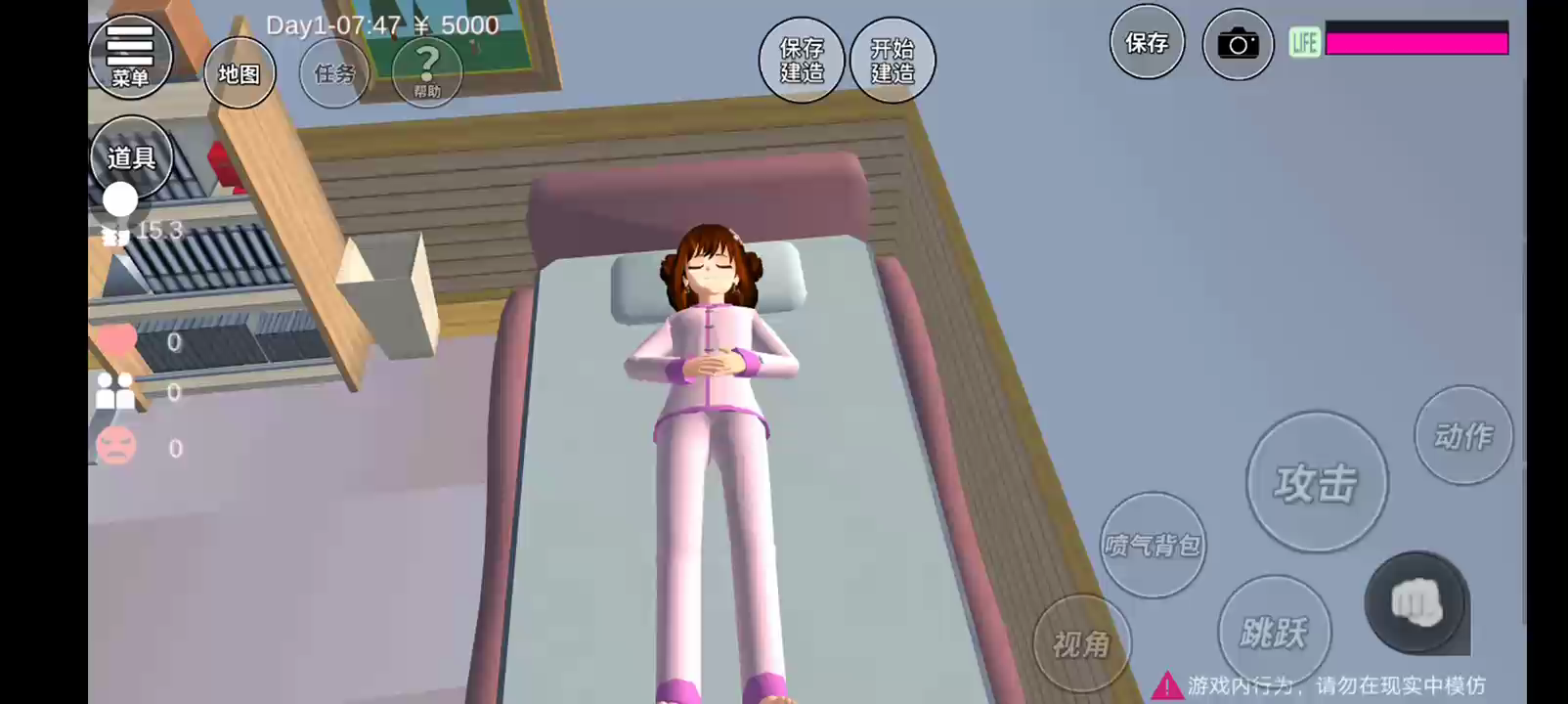Tap the fist punch icon
Viewport: 1568px width, 704px height.
1416,602
